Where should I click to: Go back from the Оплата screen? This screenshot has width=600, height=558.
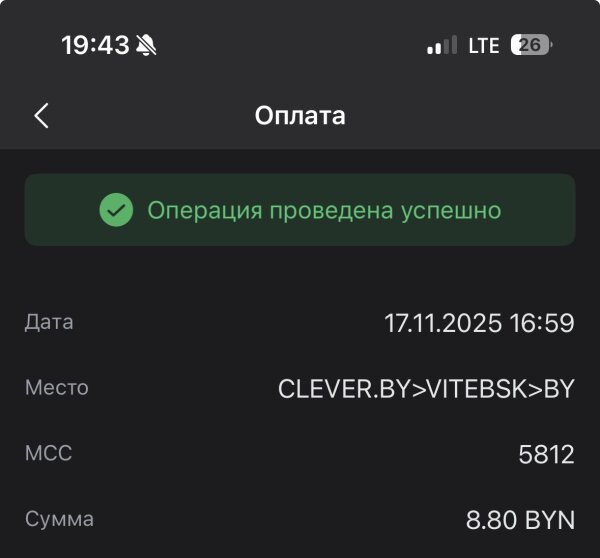tap(41, 115)
